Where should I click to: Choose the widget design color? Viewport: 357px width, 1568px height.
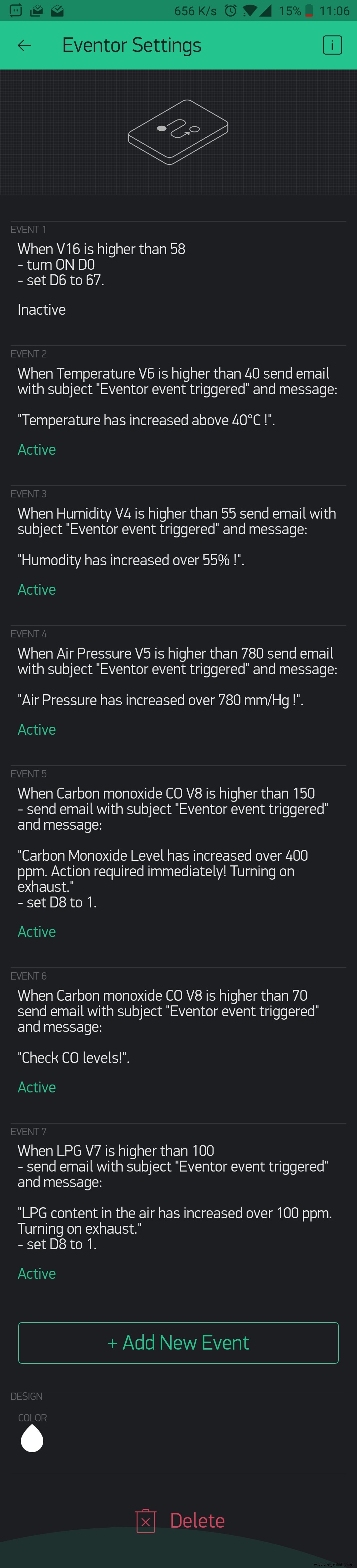pyautogui.click(x=32, y=1438)
